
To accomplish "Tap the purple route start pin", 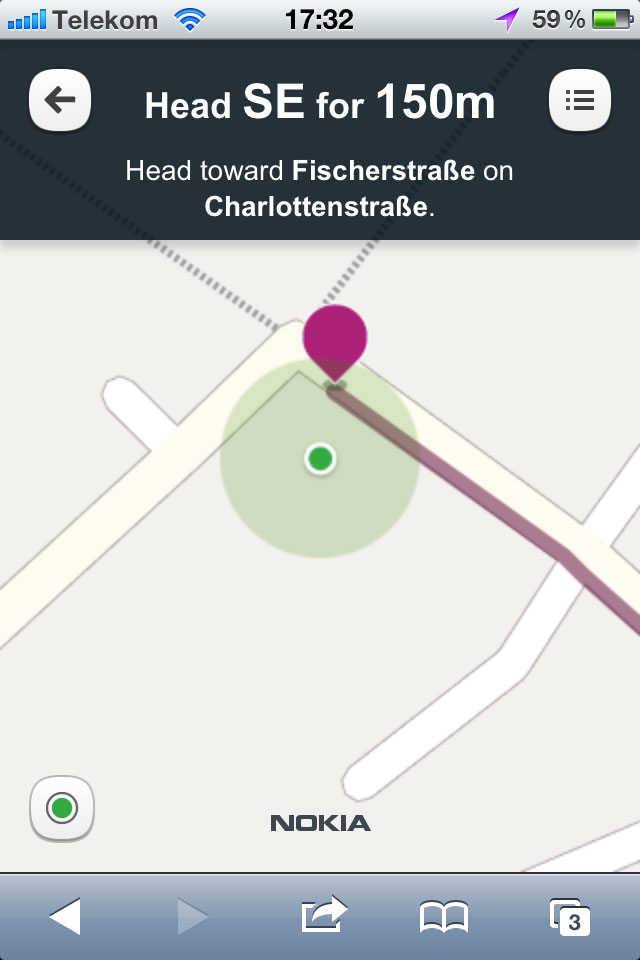I will (335, 338).
